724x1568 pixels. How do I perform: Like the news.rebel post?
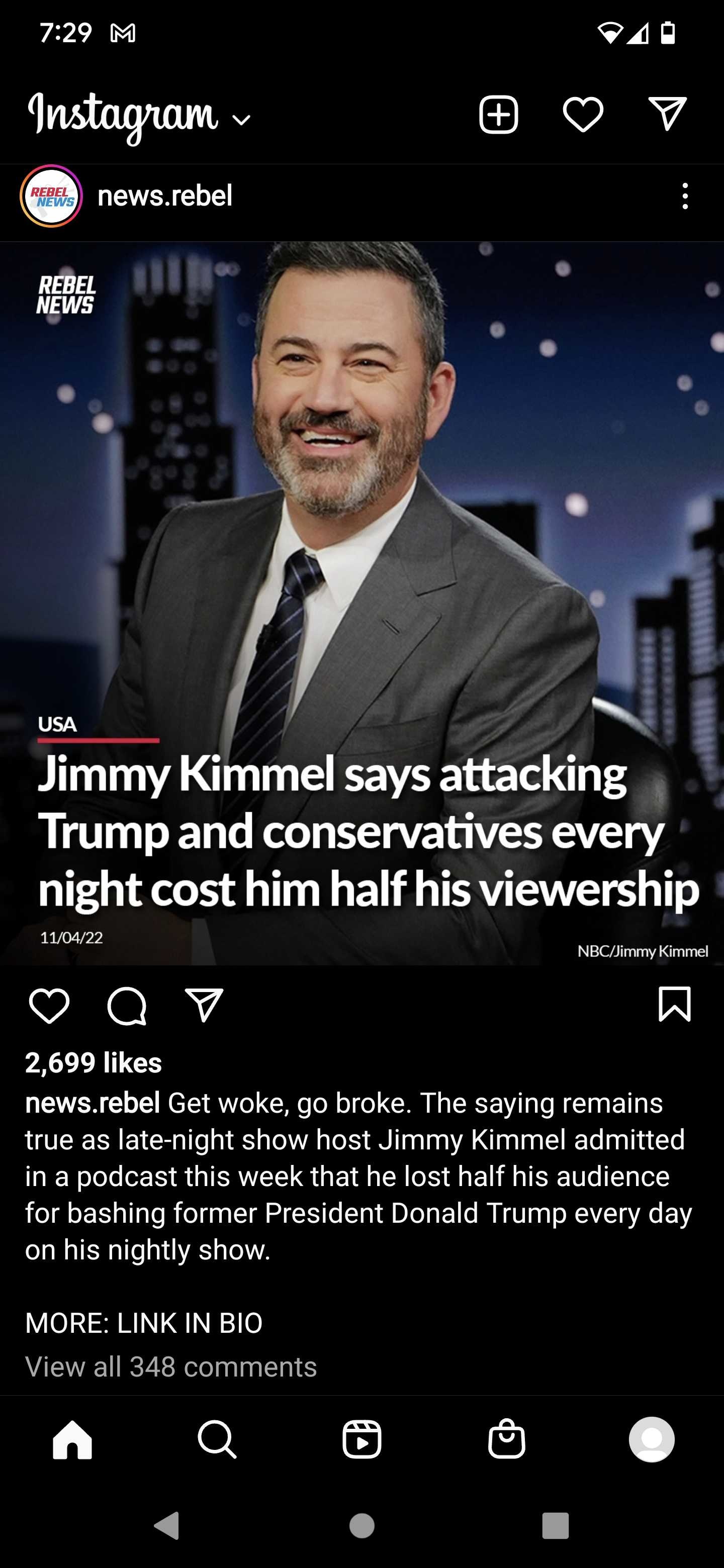point(49,1006)
